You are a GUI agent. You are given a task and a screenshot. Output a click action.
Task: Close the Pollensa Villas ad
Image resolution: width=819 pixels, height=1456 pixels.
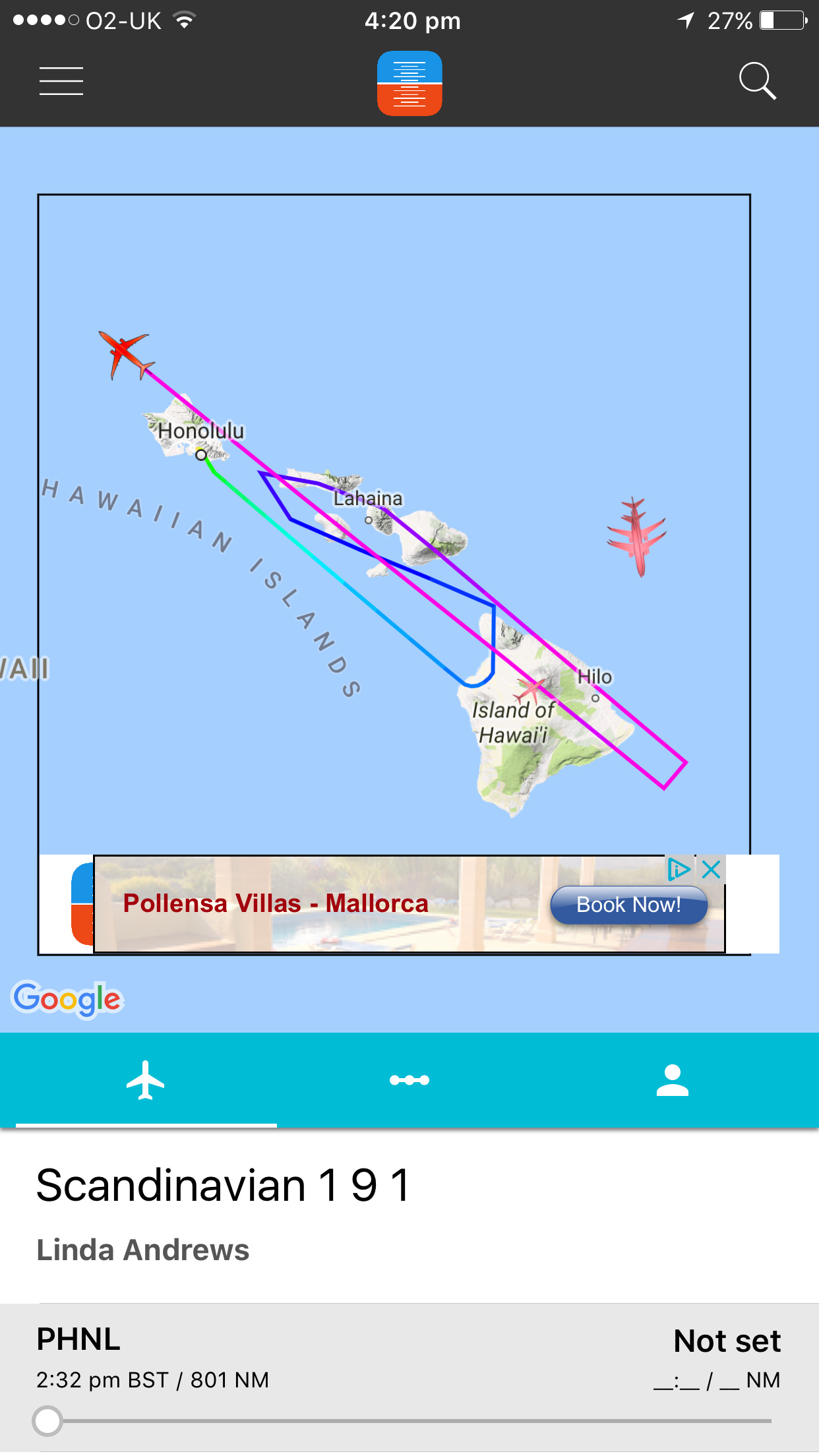pos(712,870)
